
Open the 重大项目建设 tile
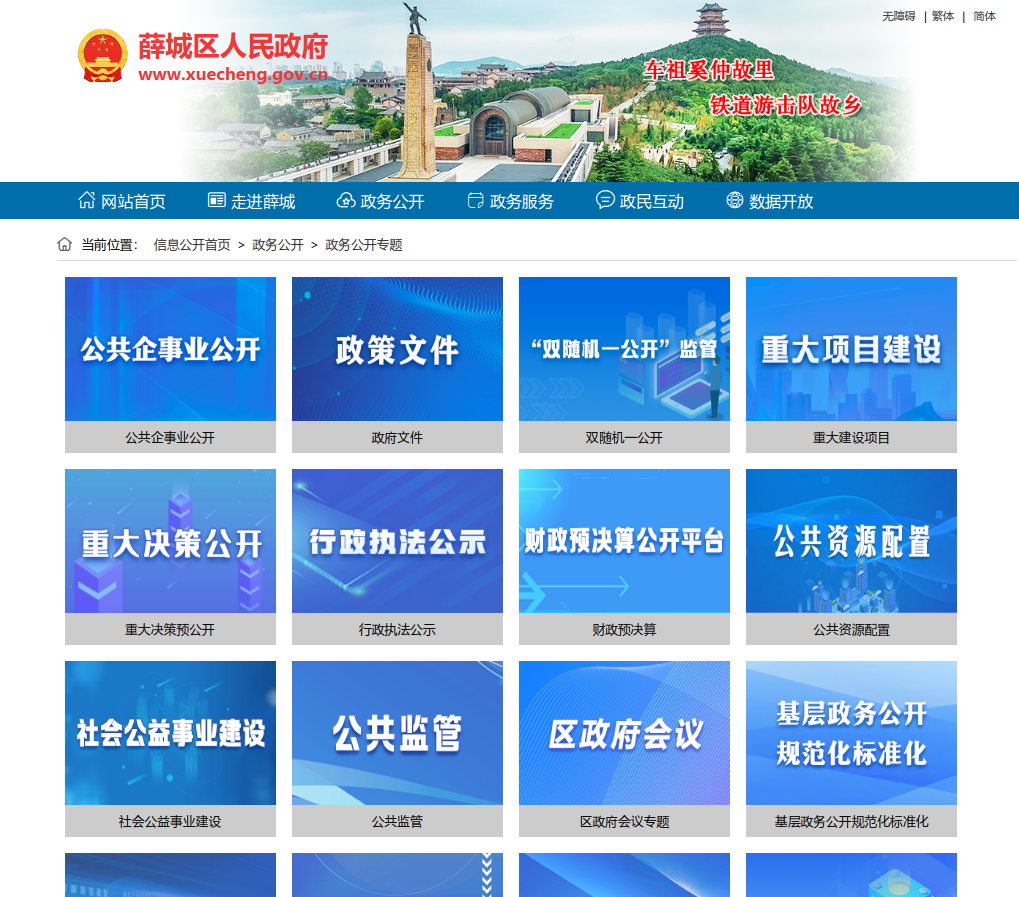point(851,349)
